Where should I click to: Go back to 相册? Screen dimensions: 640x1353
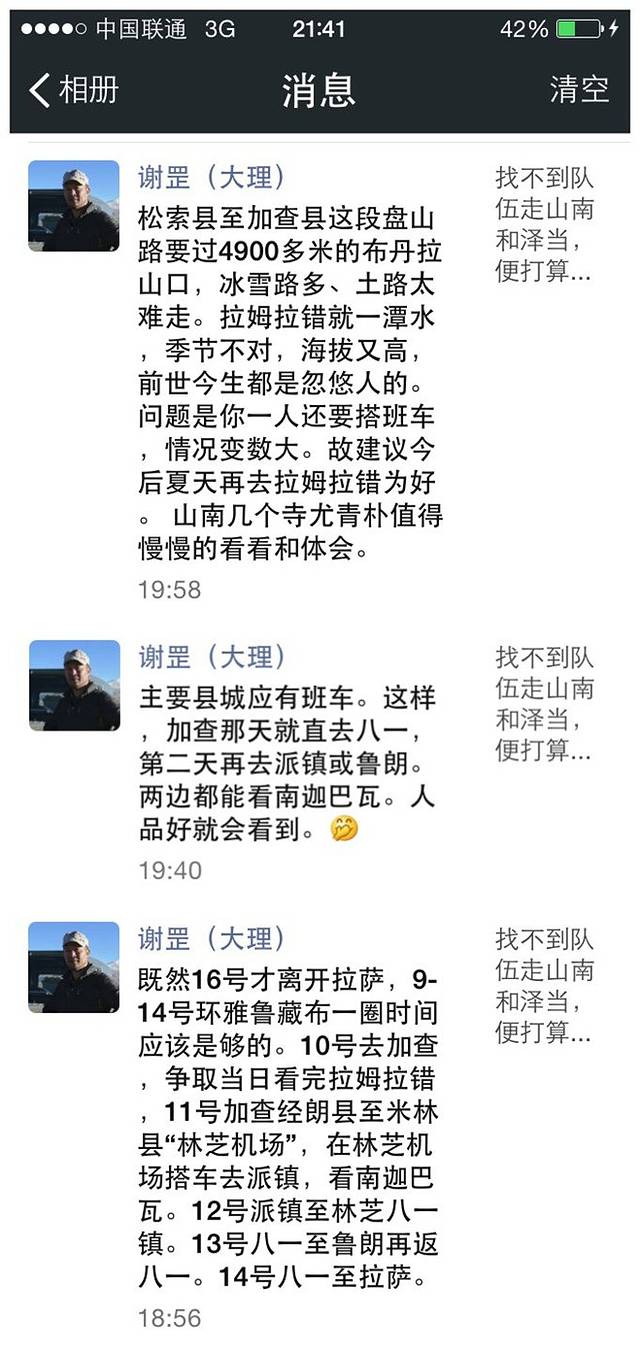74,90
